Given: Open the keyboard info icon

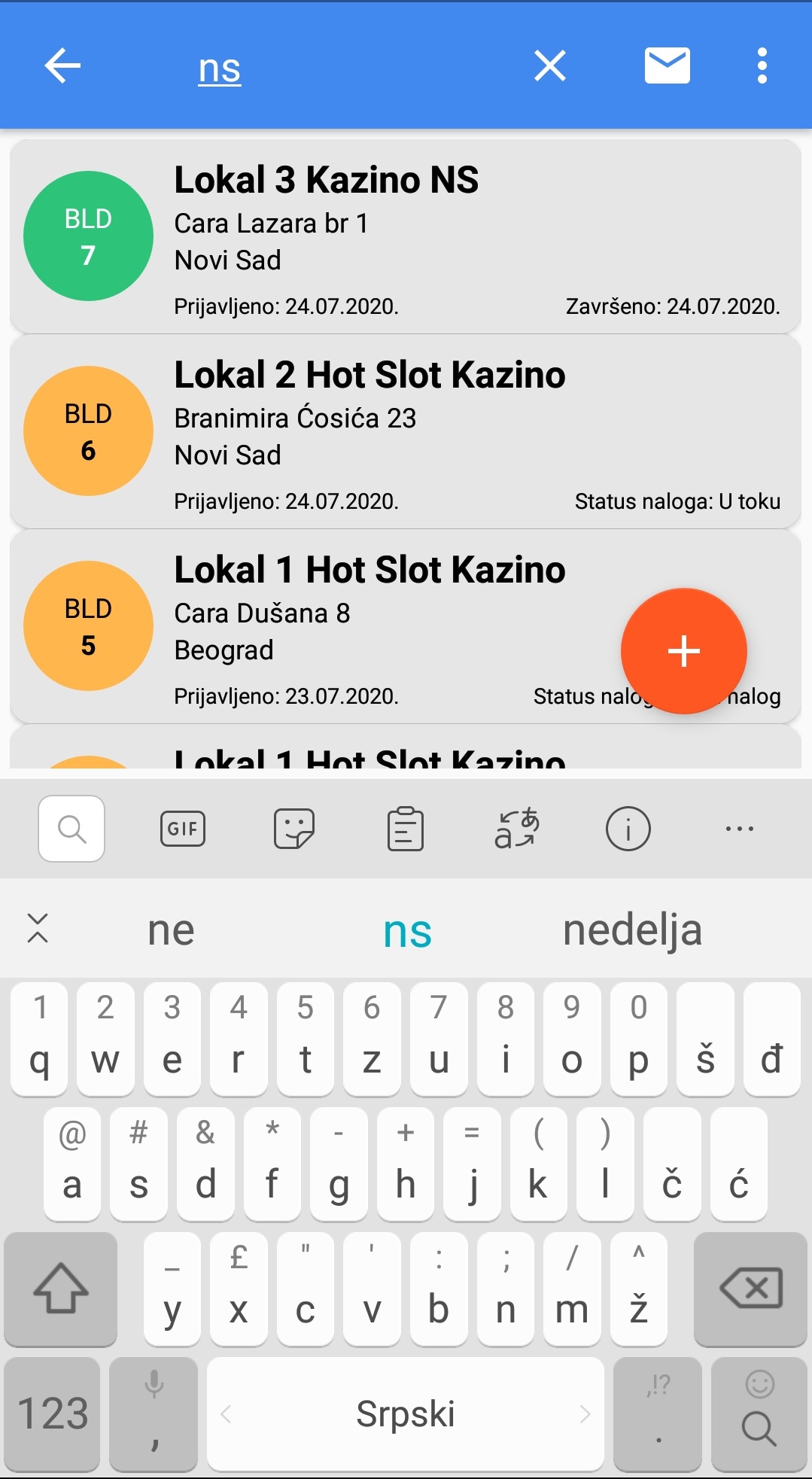Looking at the screenshot, I should pyautogui.click(x=628, y=829).
